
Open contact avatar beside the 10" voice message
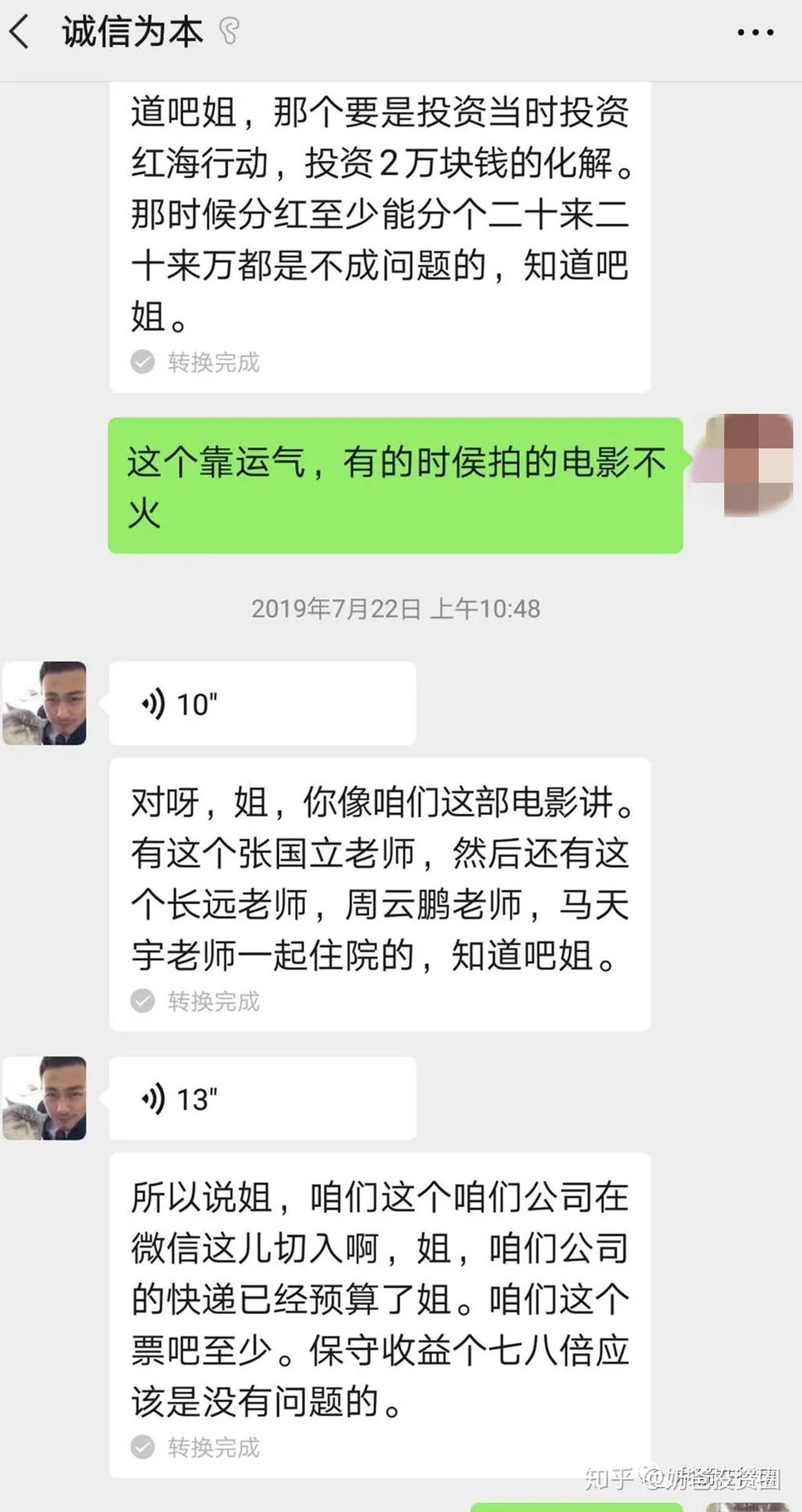pyautogui.click(x=45, y=703)
